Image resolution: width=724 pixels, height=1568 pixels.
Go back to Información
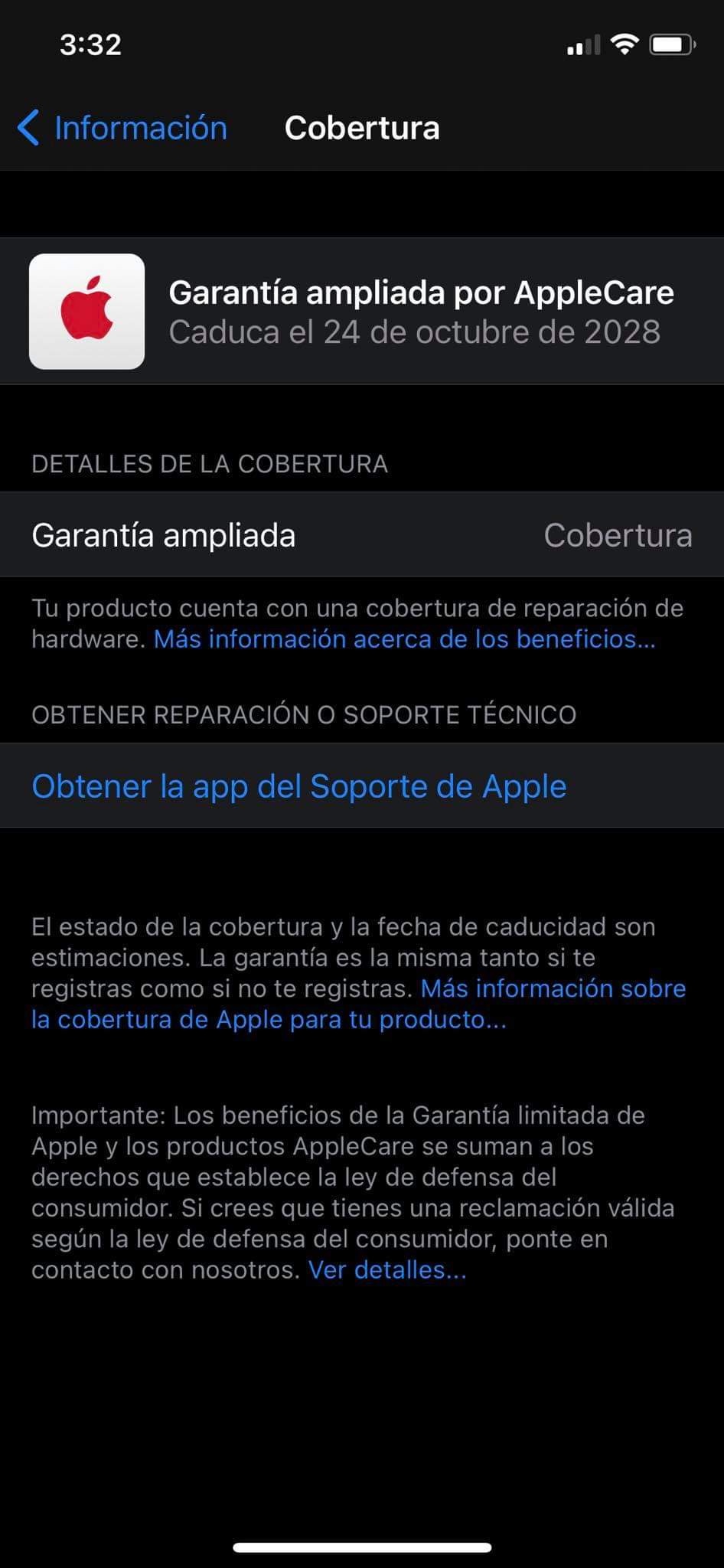[x=122, y=128]
